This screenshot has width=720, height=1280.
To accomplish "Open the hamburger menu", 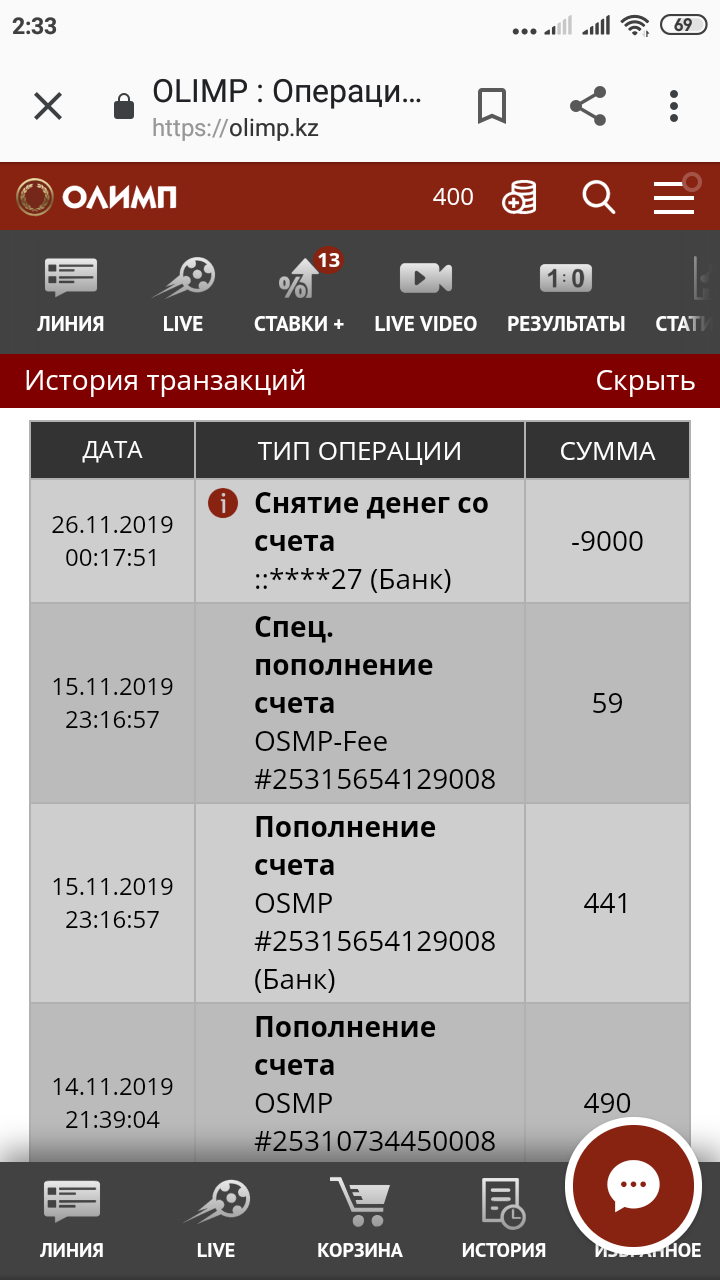I will (674, 197).
